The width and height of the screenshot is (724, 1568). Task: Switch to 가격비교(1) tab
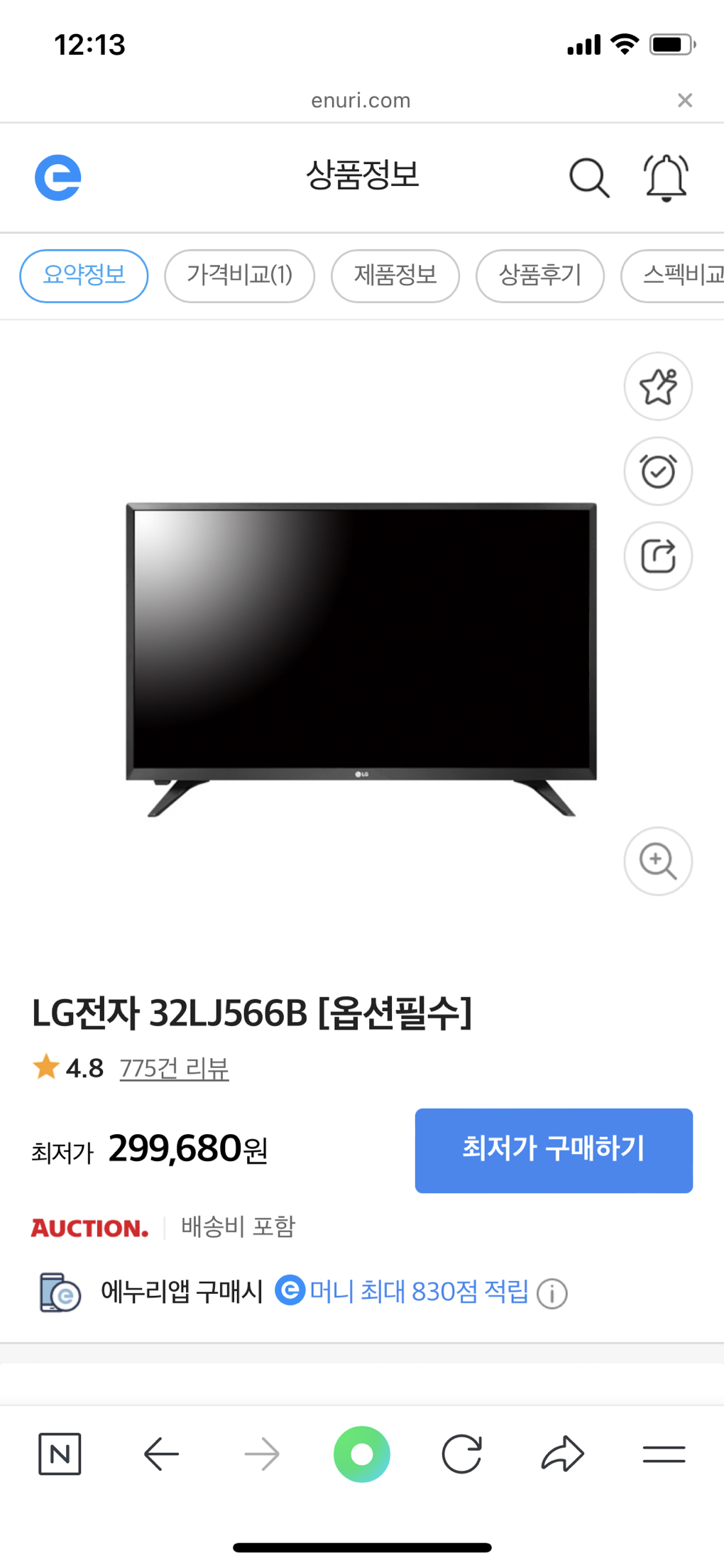[x=239, y=276]
